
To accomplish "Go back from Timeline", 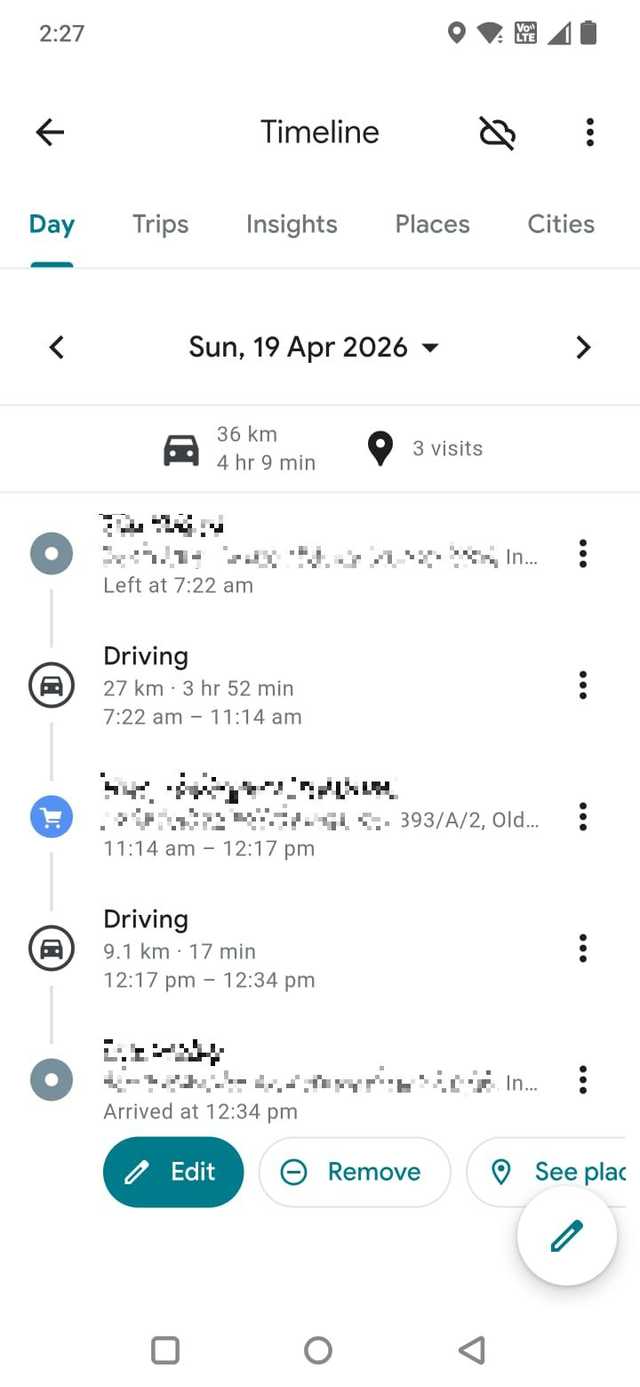I will click(x=50, y=132).
